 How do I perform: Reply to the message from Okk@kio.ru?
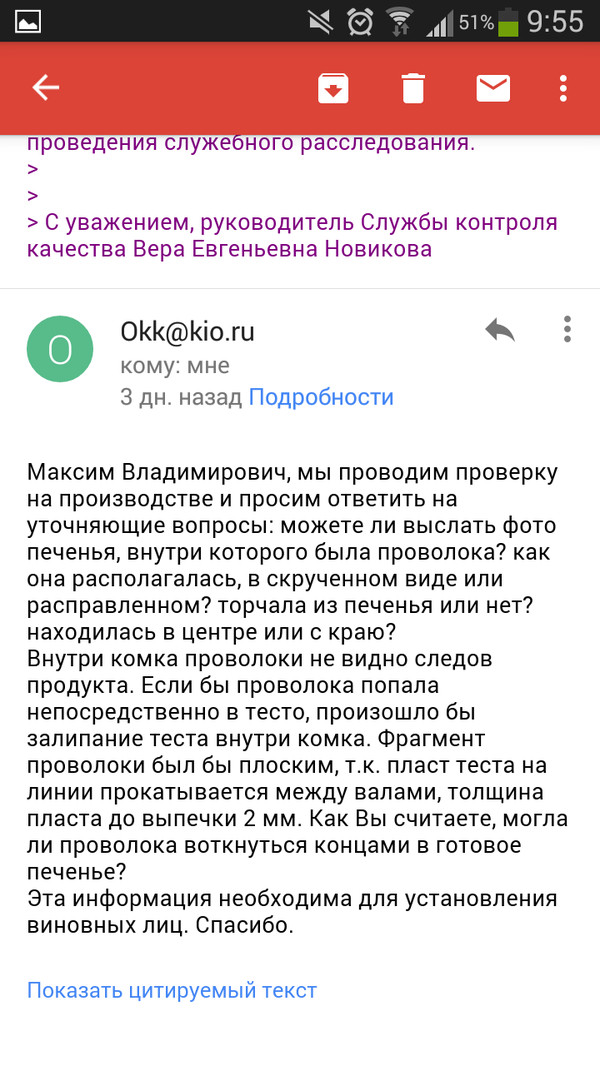[x=499, y=329]
